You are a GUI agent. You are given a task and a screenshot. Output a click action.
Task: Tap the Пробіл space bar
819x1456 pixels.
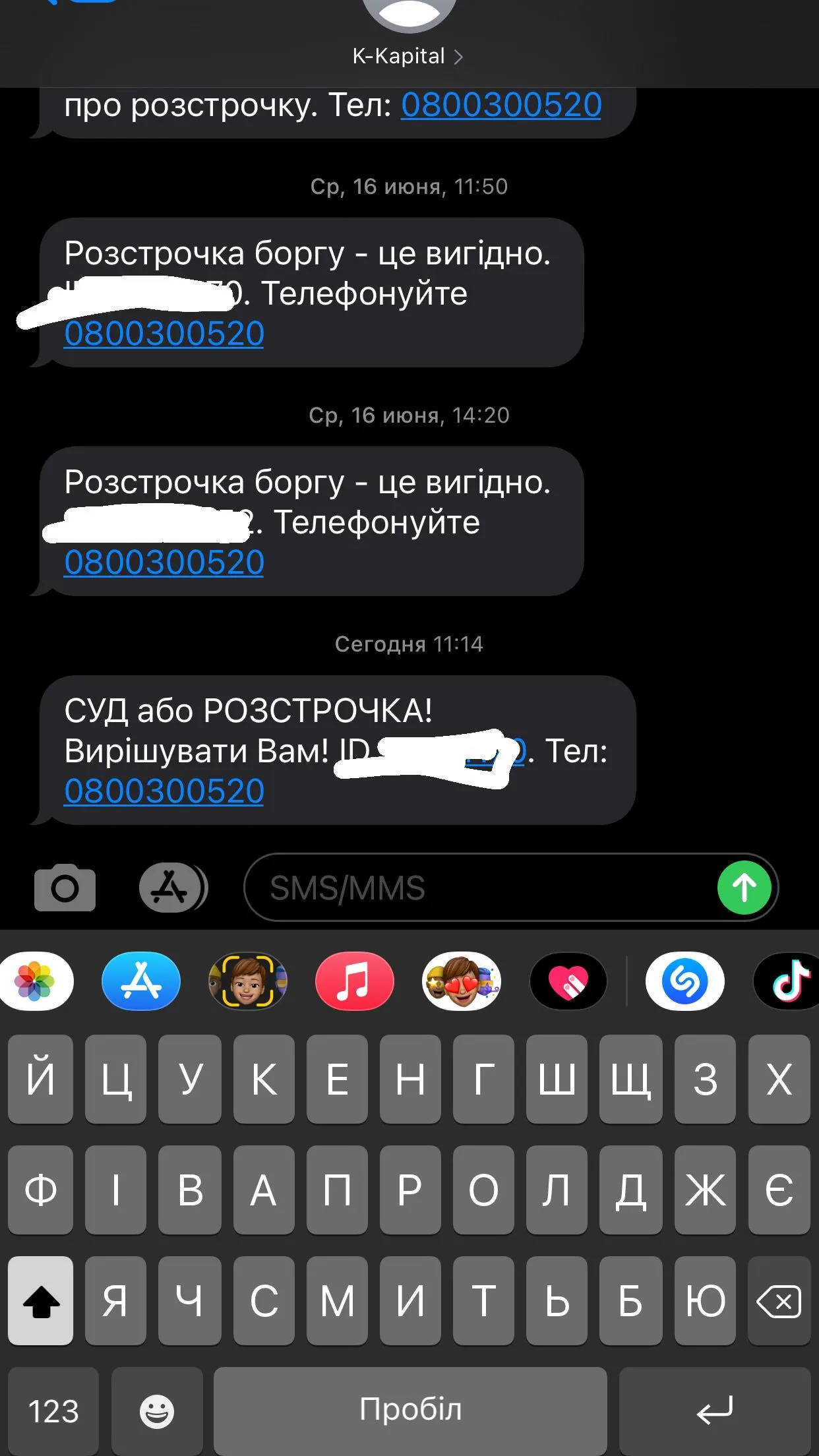click(x=410, y=1410)
